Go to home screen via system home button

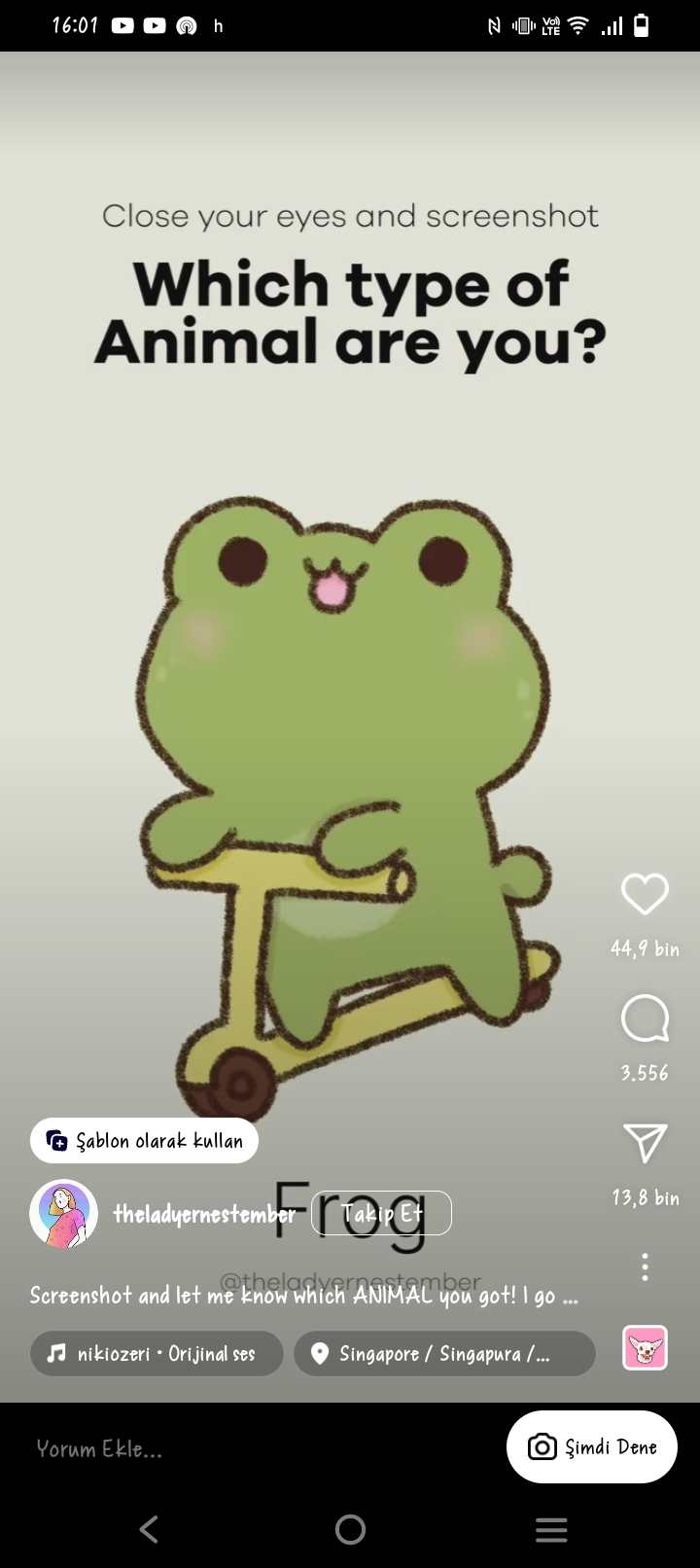click(x=350, y=1529)
